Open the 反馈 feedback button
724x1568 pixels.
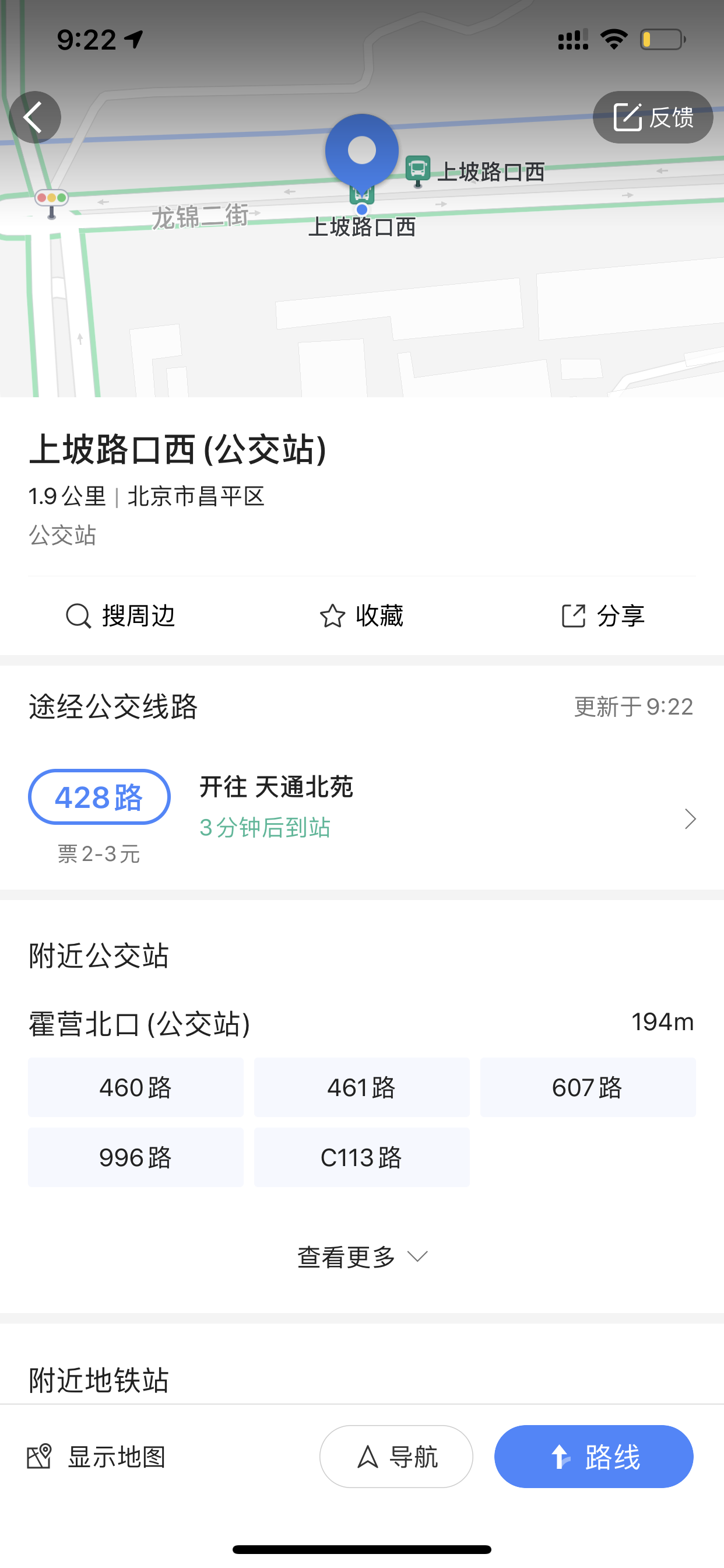(653, 117)
